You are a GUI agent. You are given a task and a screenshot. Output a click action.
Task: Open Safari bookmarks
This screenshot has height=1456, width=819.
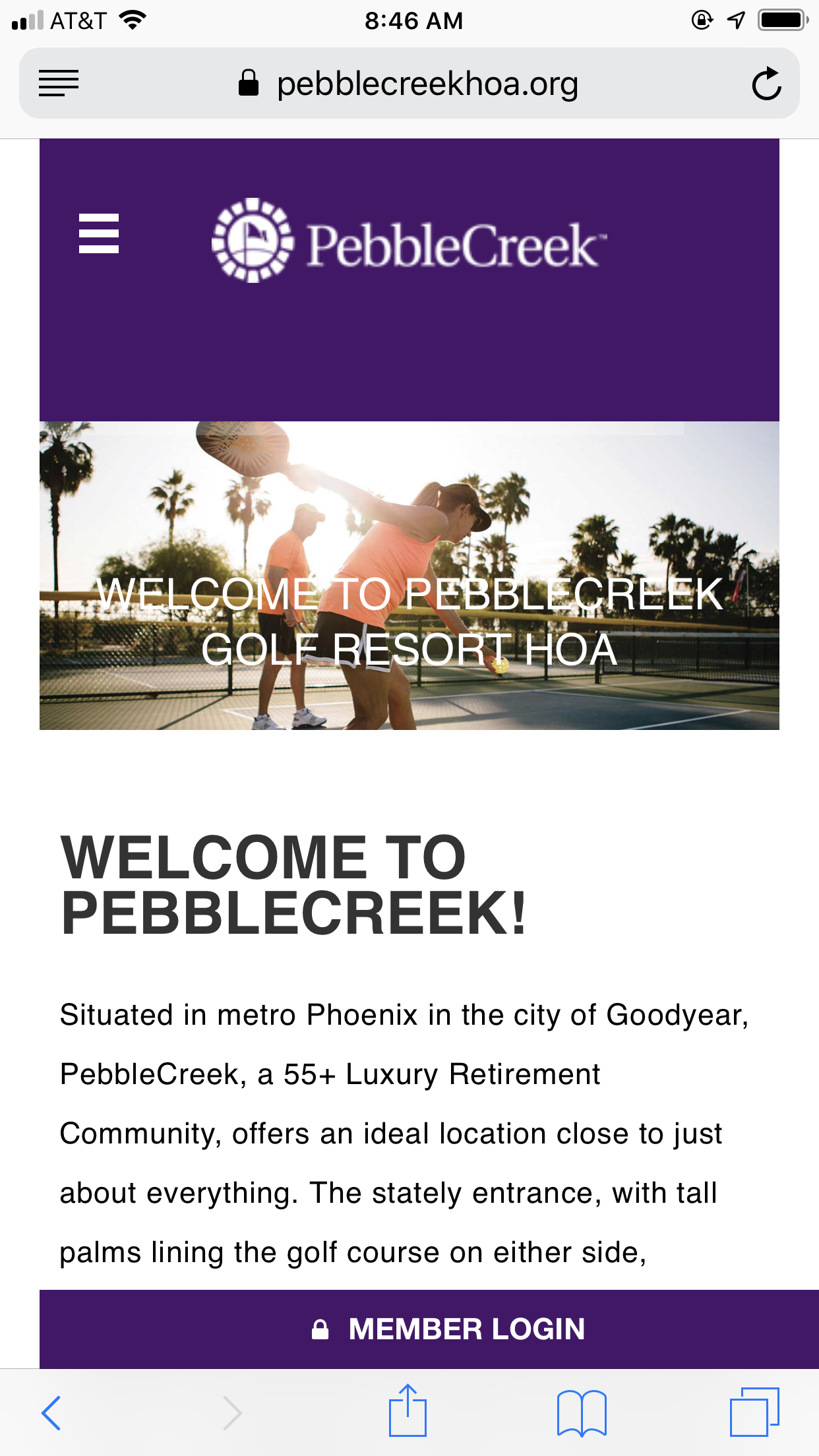pos(581,1412)
